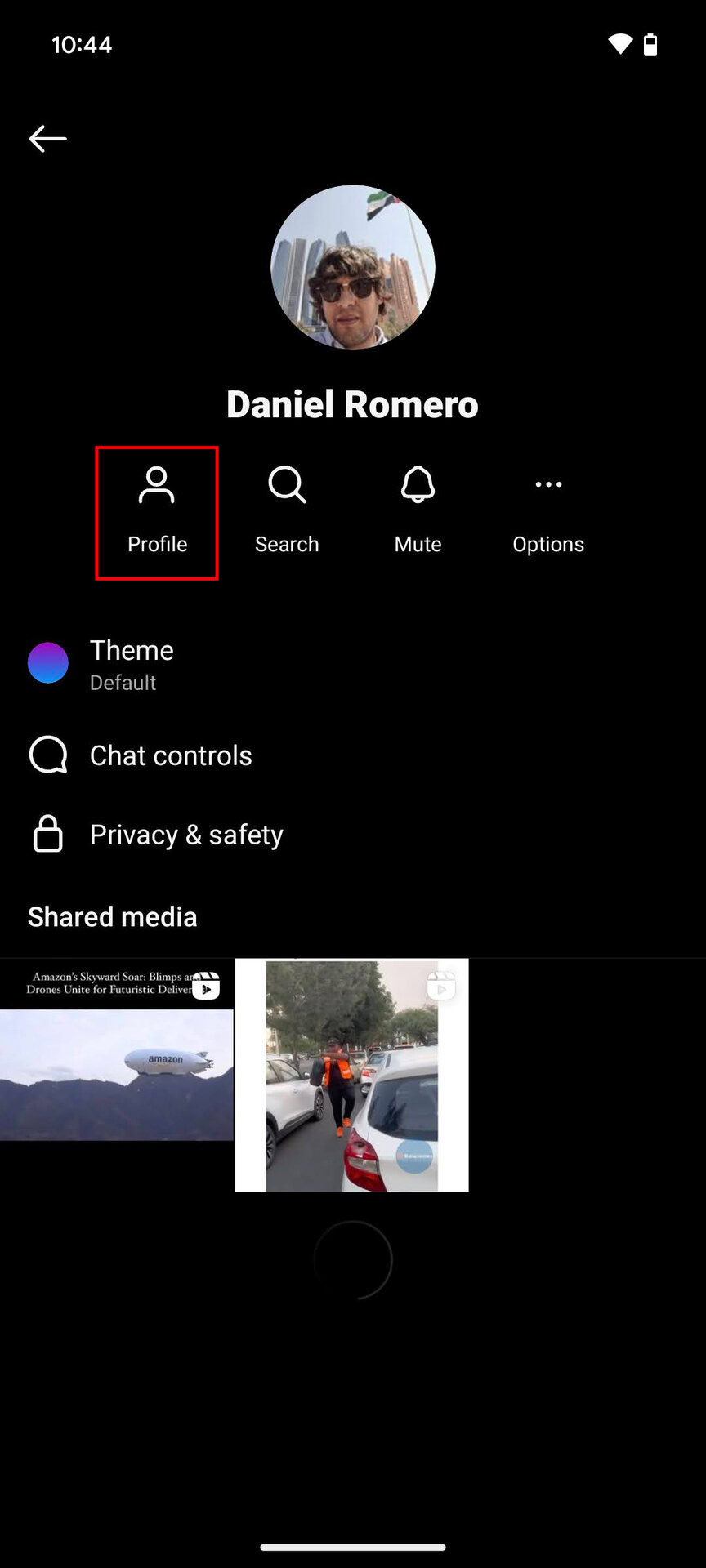Open Daniel Romero's profile picture
This screenshot has width=706, height=1568.
pos(353,267)
